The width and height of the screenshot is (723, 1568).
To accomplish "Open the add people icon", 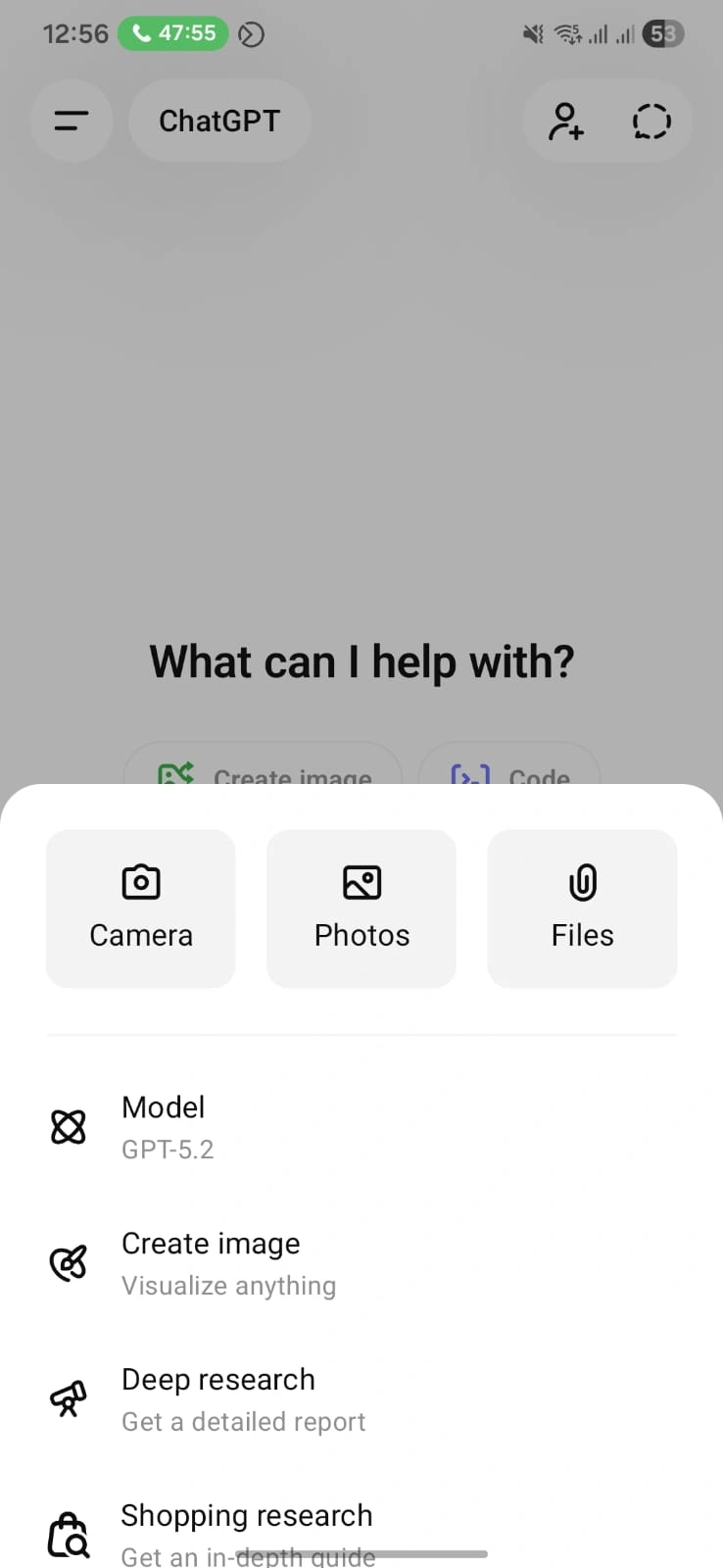I will tap(565, 122).
